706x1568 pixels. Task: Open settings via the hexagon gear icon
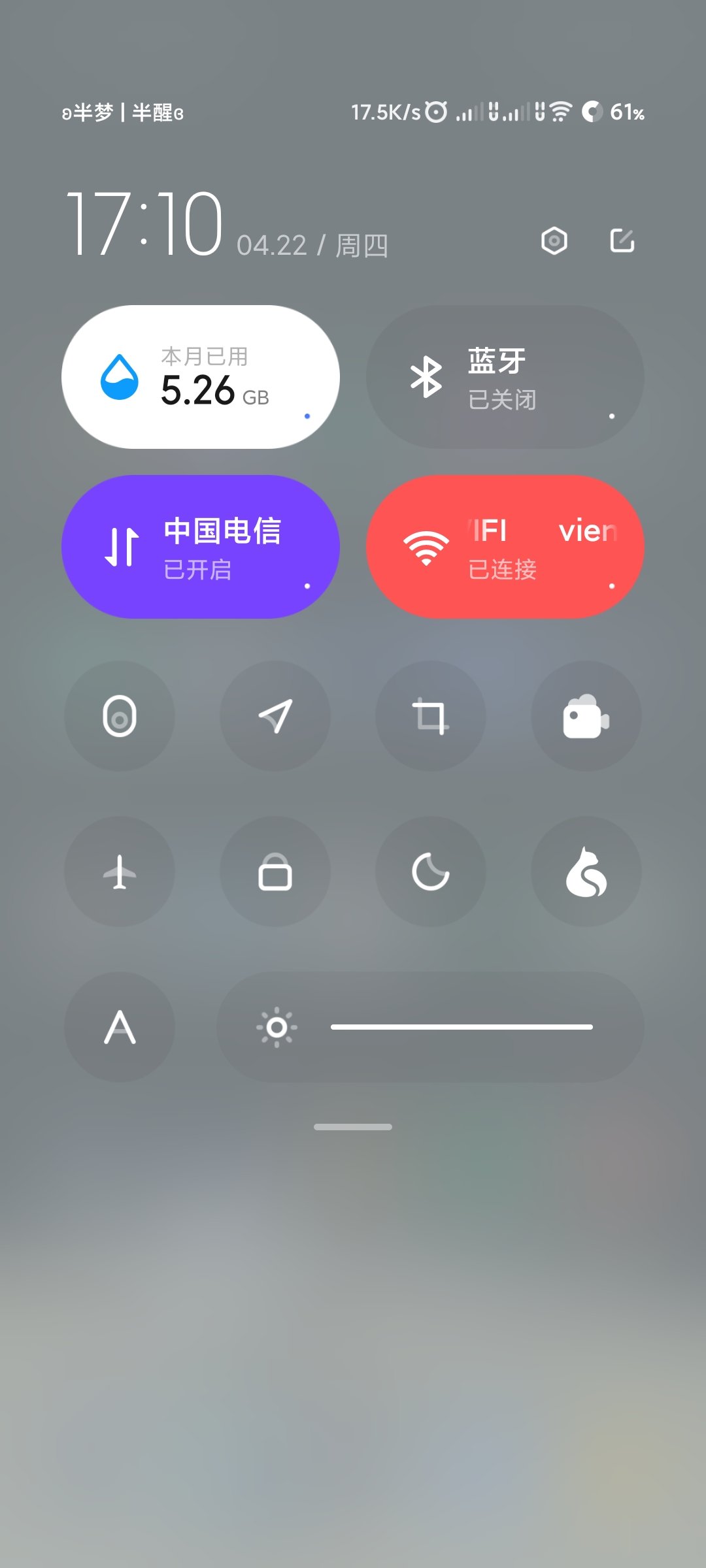(x=554, y=241)
